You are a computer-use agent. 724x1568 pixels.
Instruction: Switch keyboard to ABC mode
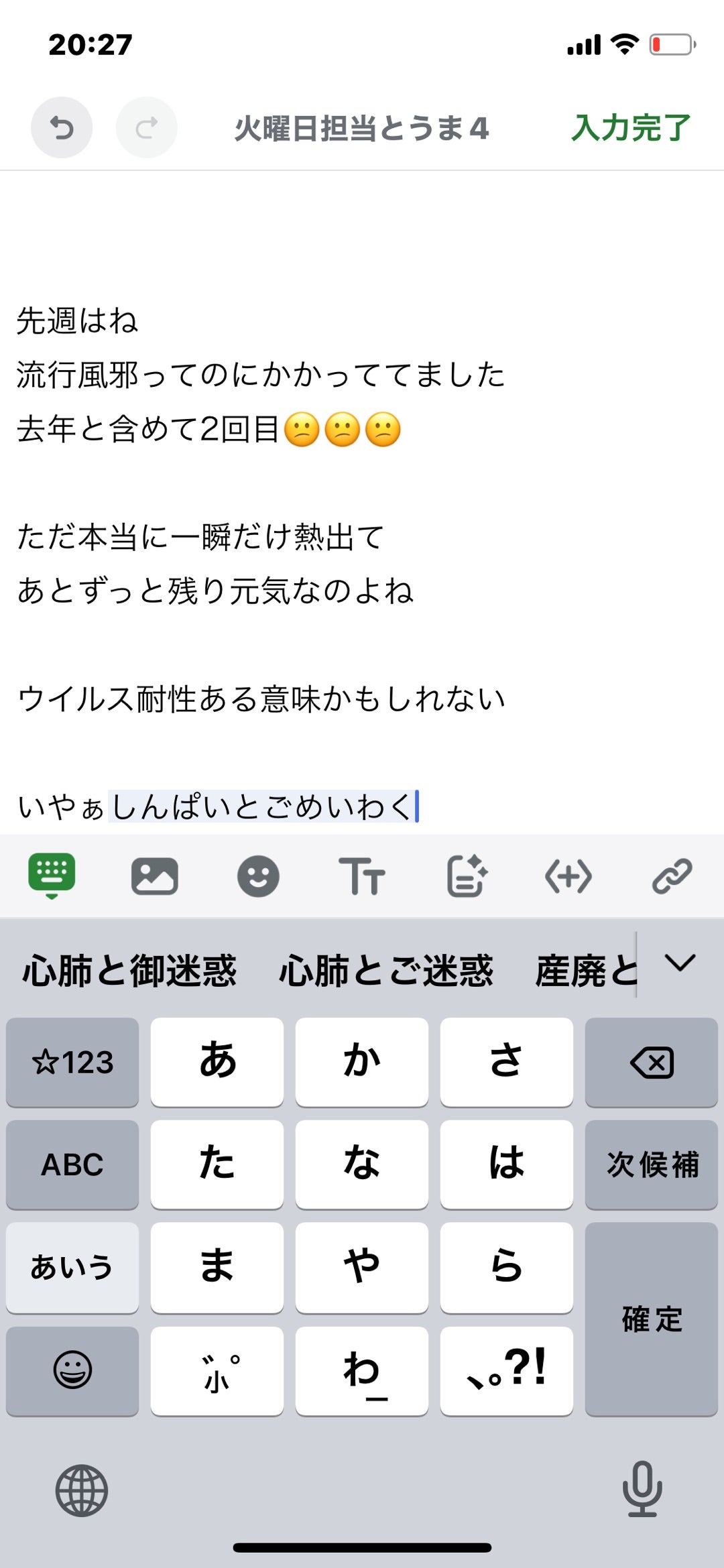[72, 1164]
